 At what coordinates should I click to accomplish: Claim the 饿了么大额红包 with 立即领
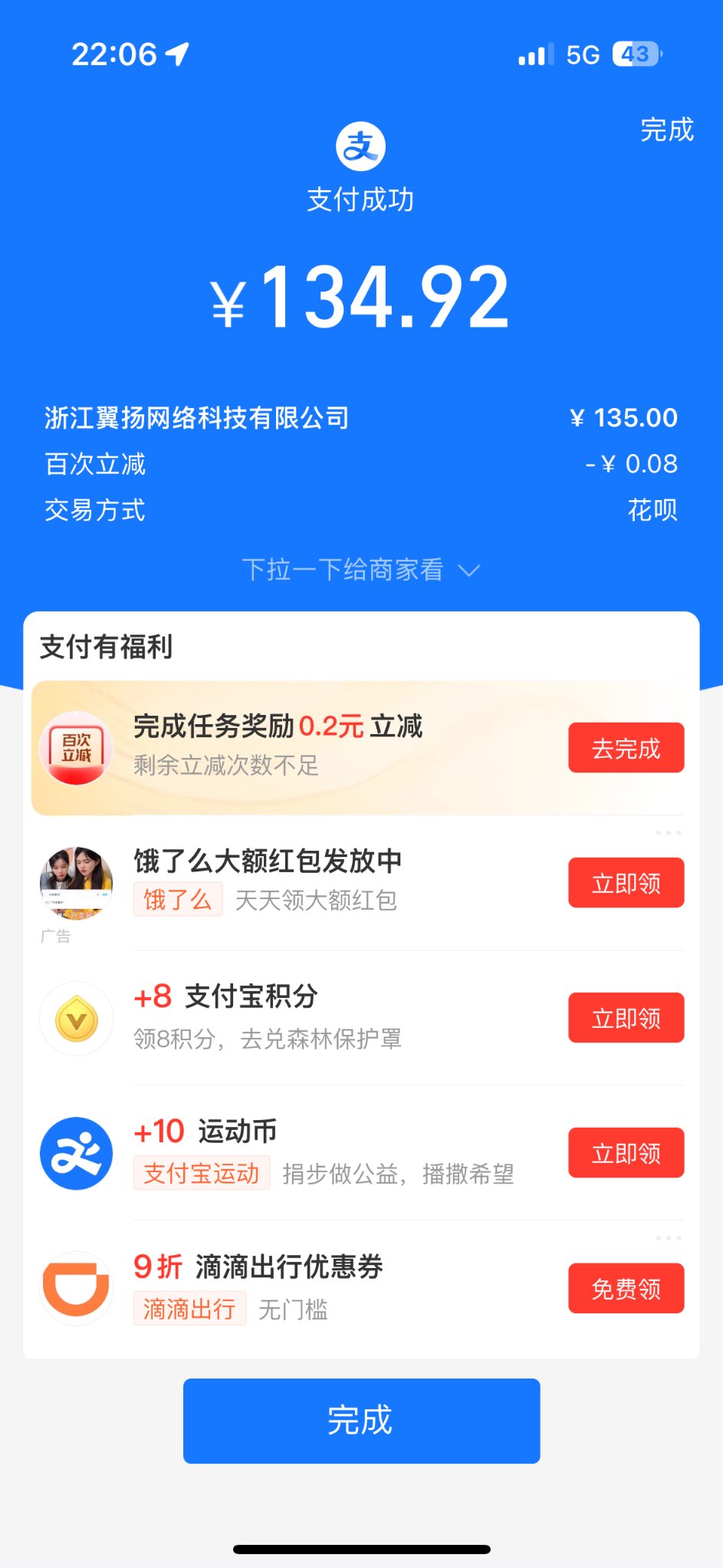tap(626, 883)
